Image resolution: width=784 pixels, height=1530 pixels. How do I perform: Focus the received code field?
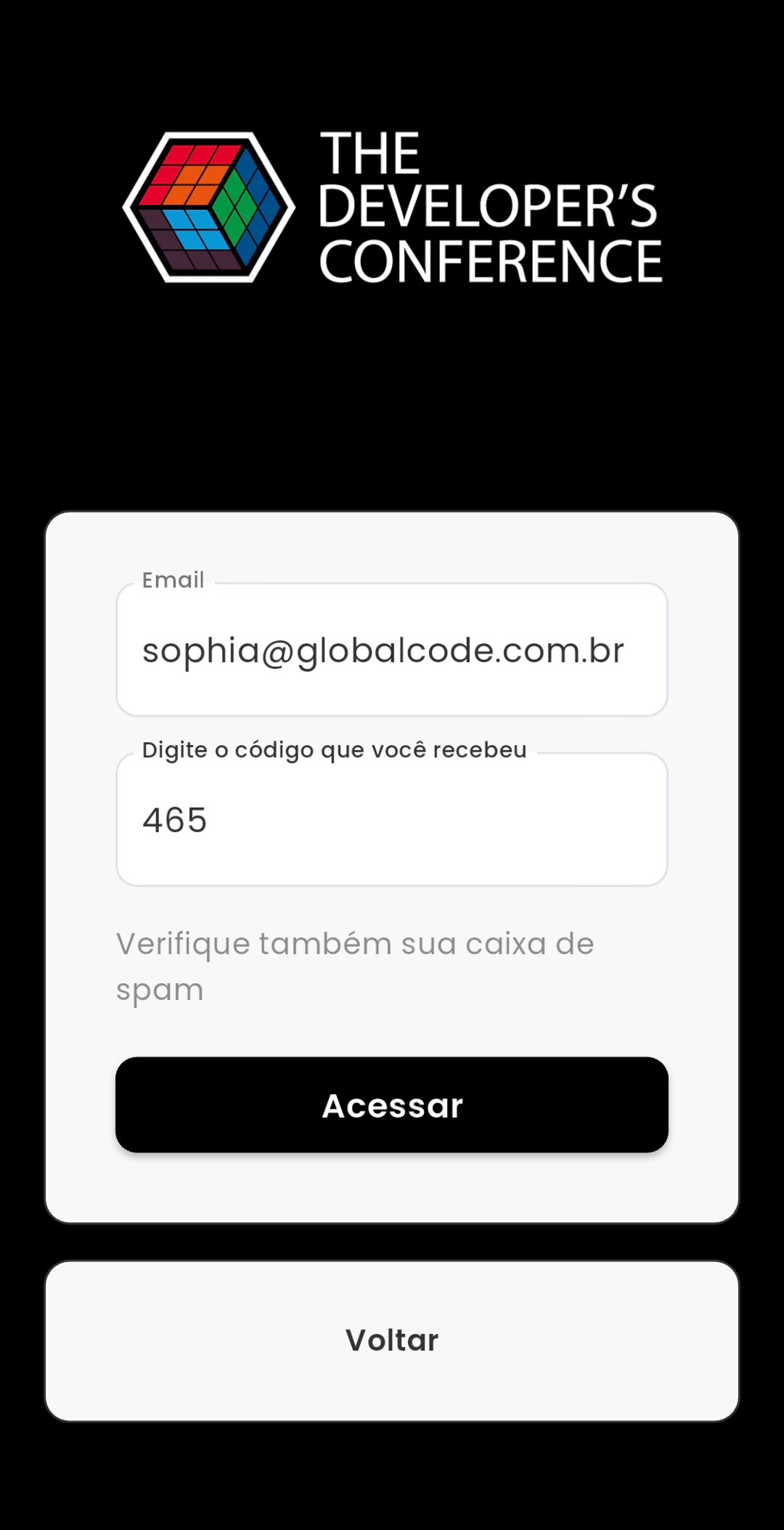pos(392,819)
